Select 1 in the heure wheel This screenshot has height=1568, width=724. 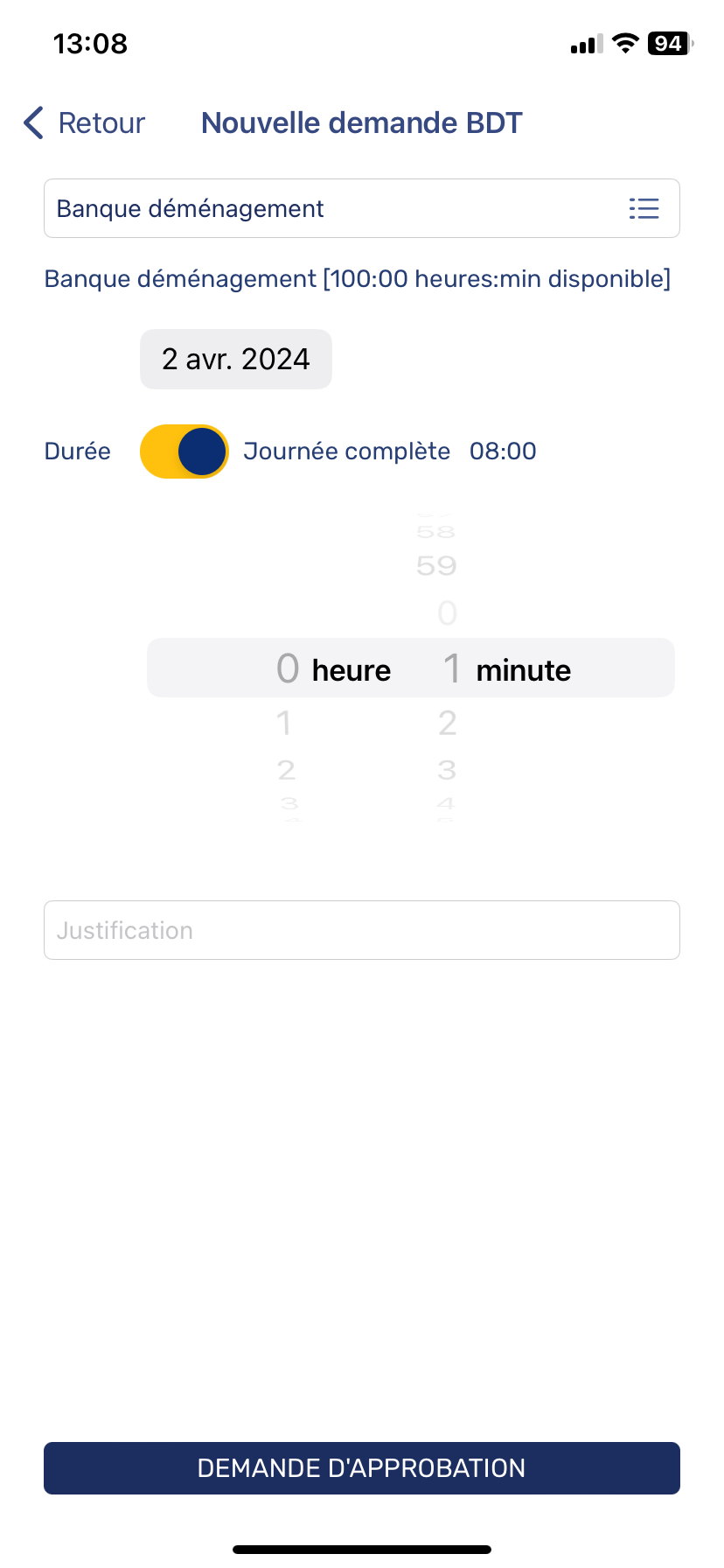click(x=284, y=723)
